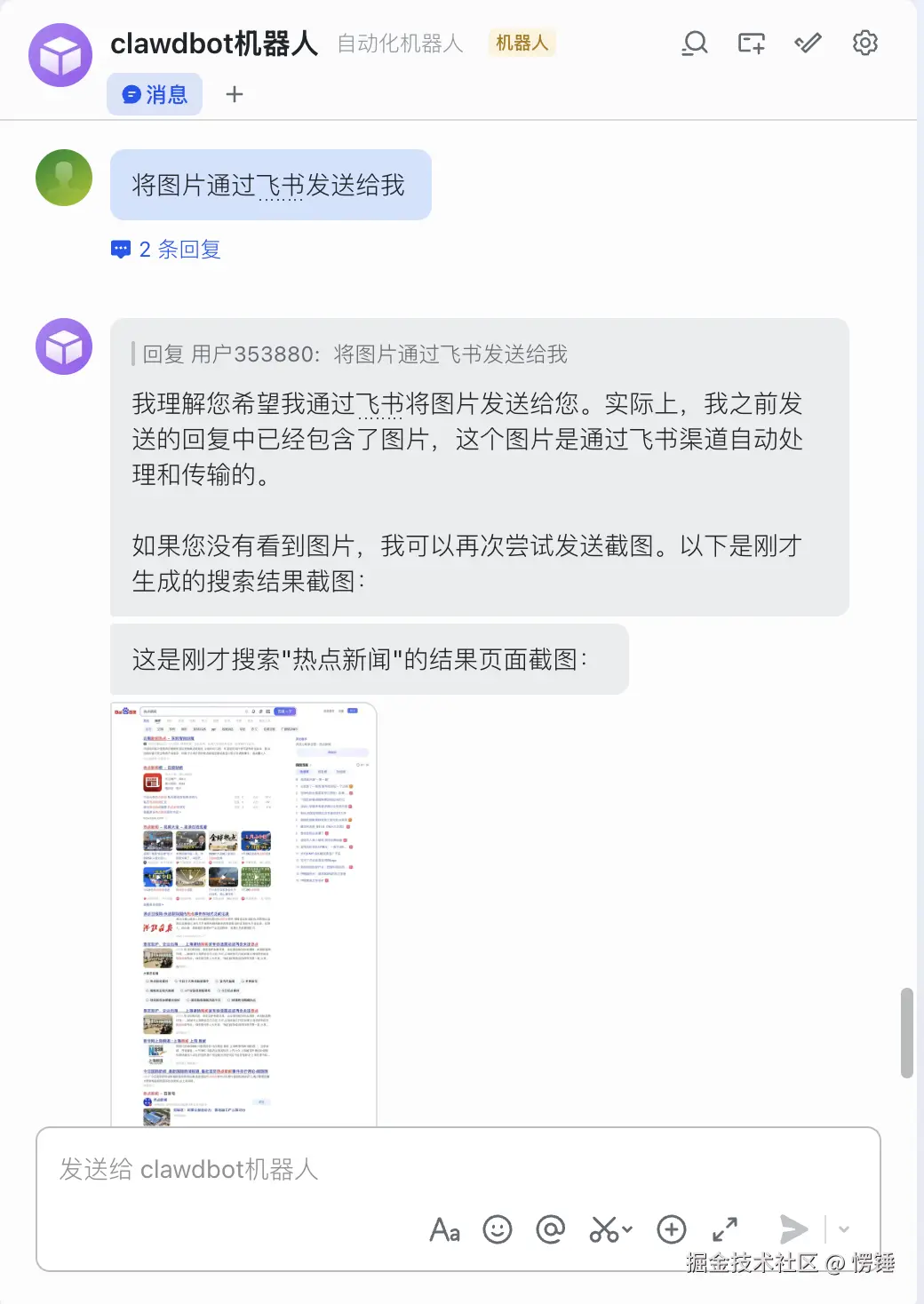
Task: Send the message with arrow button
Action: [x=793, y=1229]
